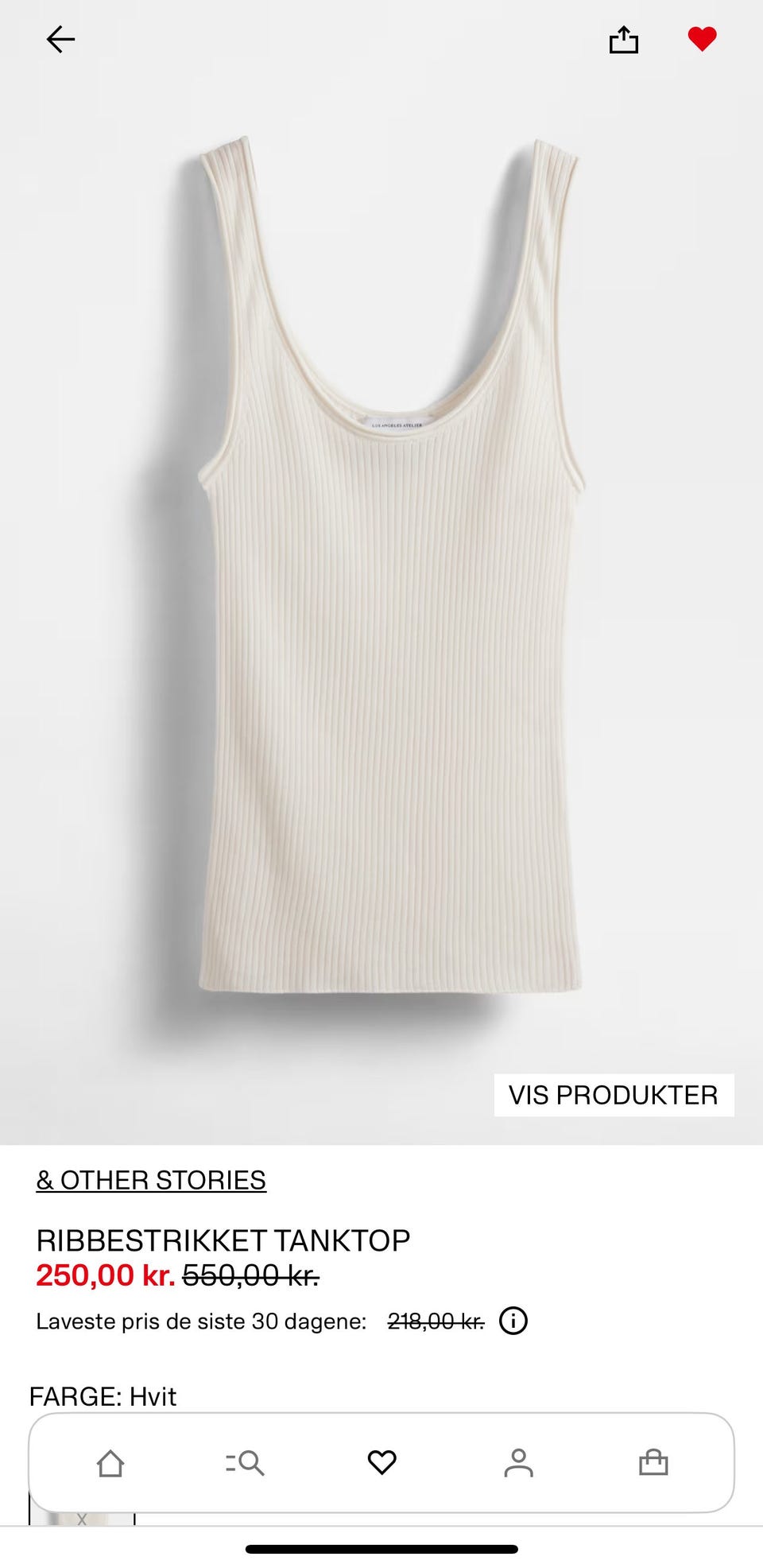Open the account profile tab
This screenshot has height=1568, width=763.
click(x=518, y=1462)
